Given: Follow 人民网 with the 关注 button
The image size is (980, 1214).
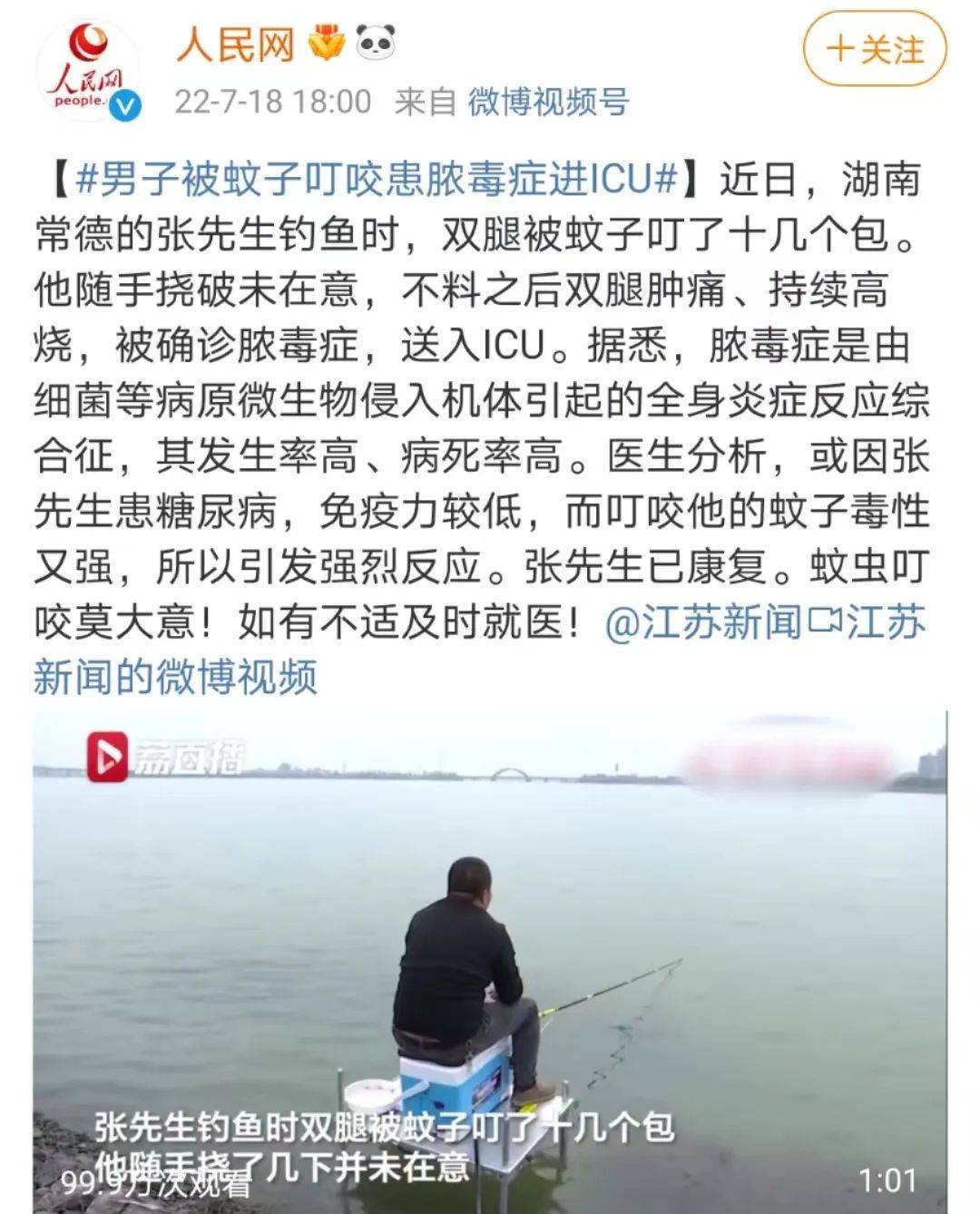Looking at the screenshot, I should 874,49.
